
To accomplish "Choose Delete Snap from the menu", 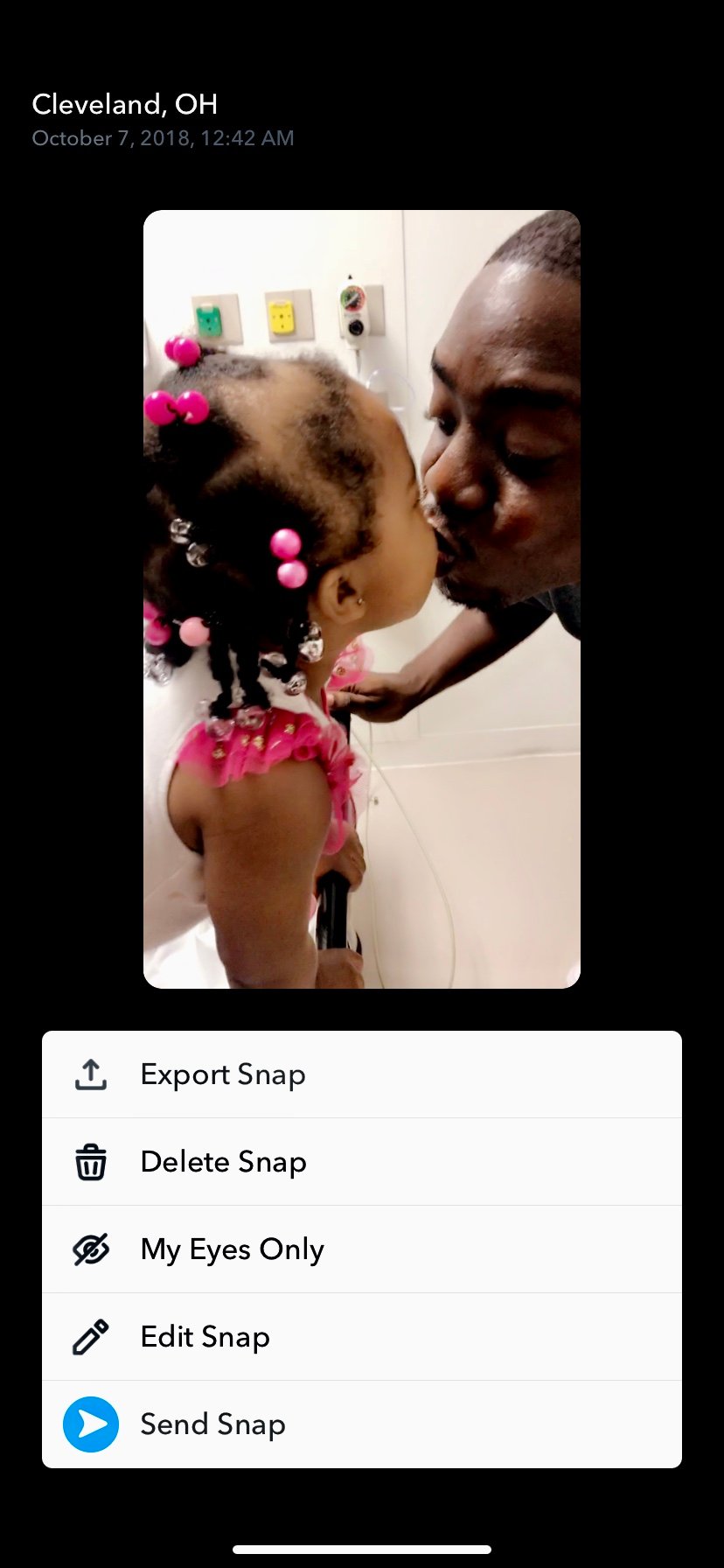I will 222,1162.
